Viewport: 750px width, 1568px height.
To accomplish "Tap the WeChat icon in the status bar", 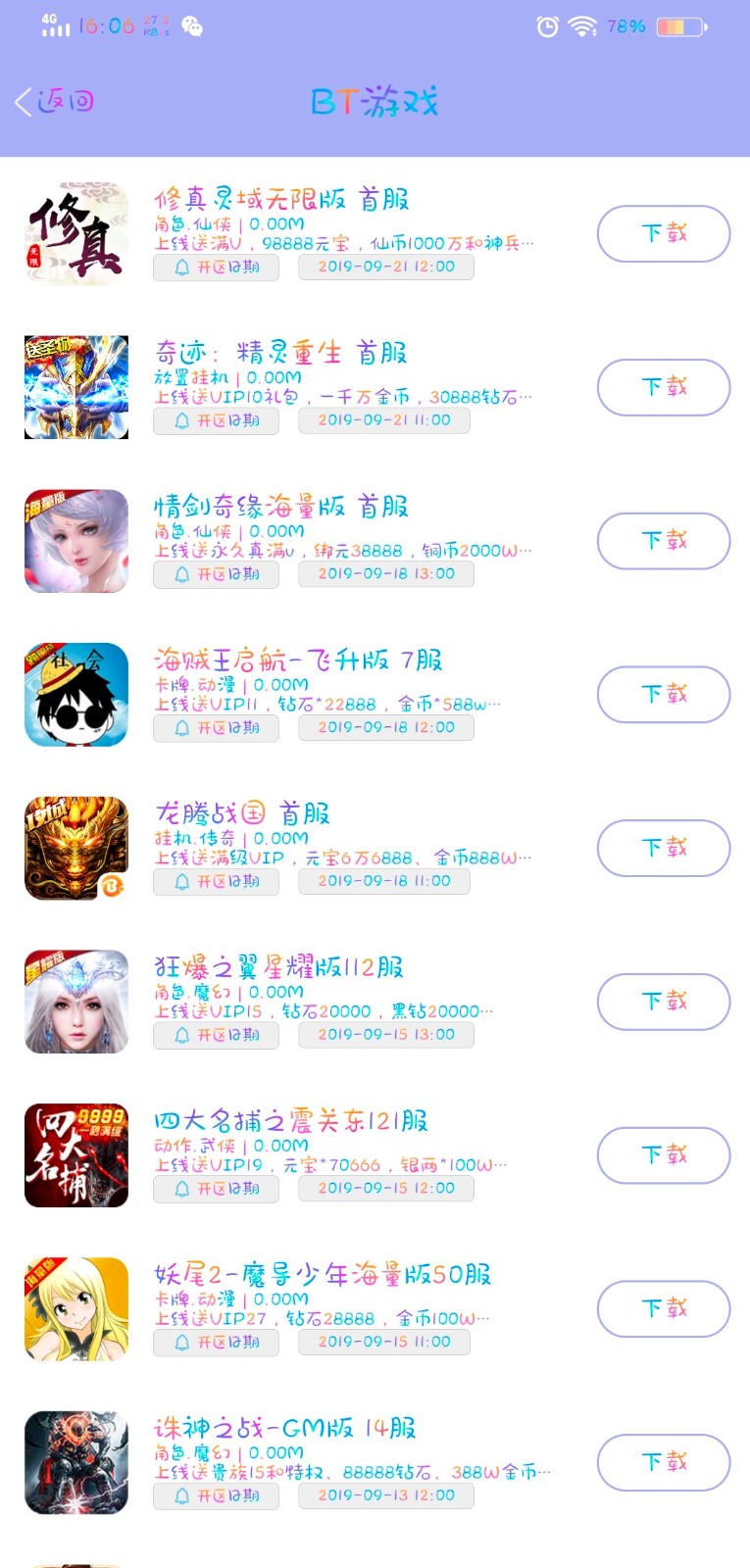I will (x=192, y=25).
